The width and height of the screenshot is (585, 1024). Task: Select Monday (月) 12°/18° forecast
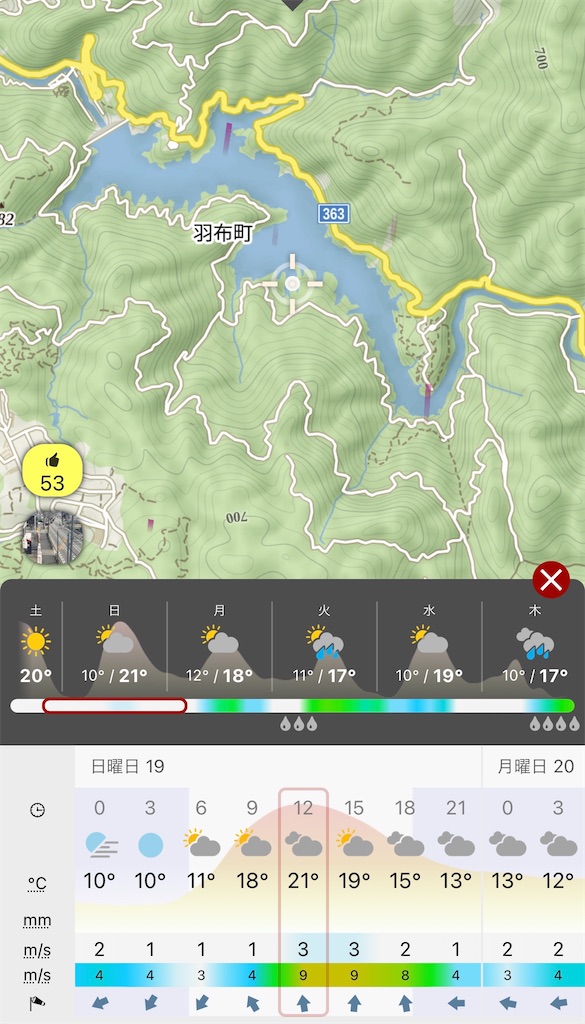pyautogui.click(x=219, y=645)
